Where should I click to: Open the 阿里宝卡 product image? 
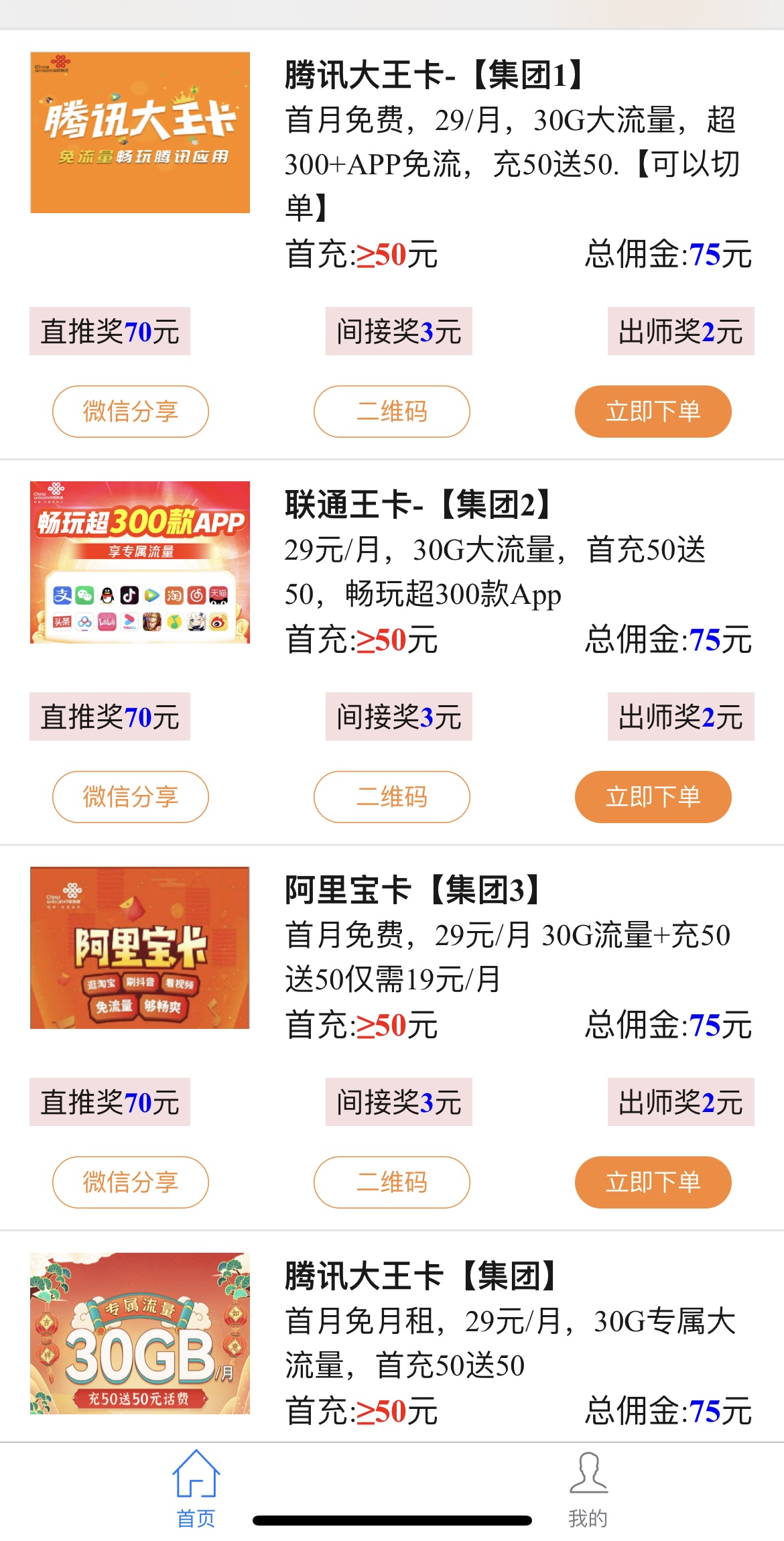140,948
